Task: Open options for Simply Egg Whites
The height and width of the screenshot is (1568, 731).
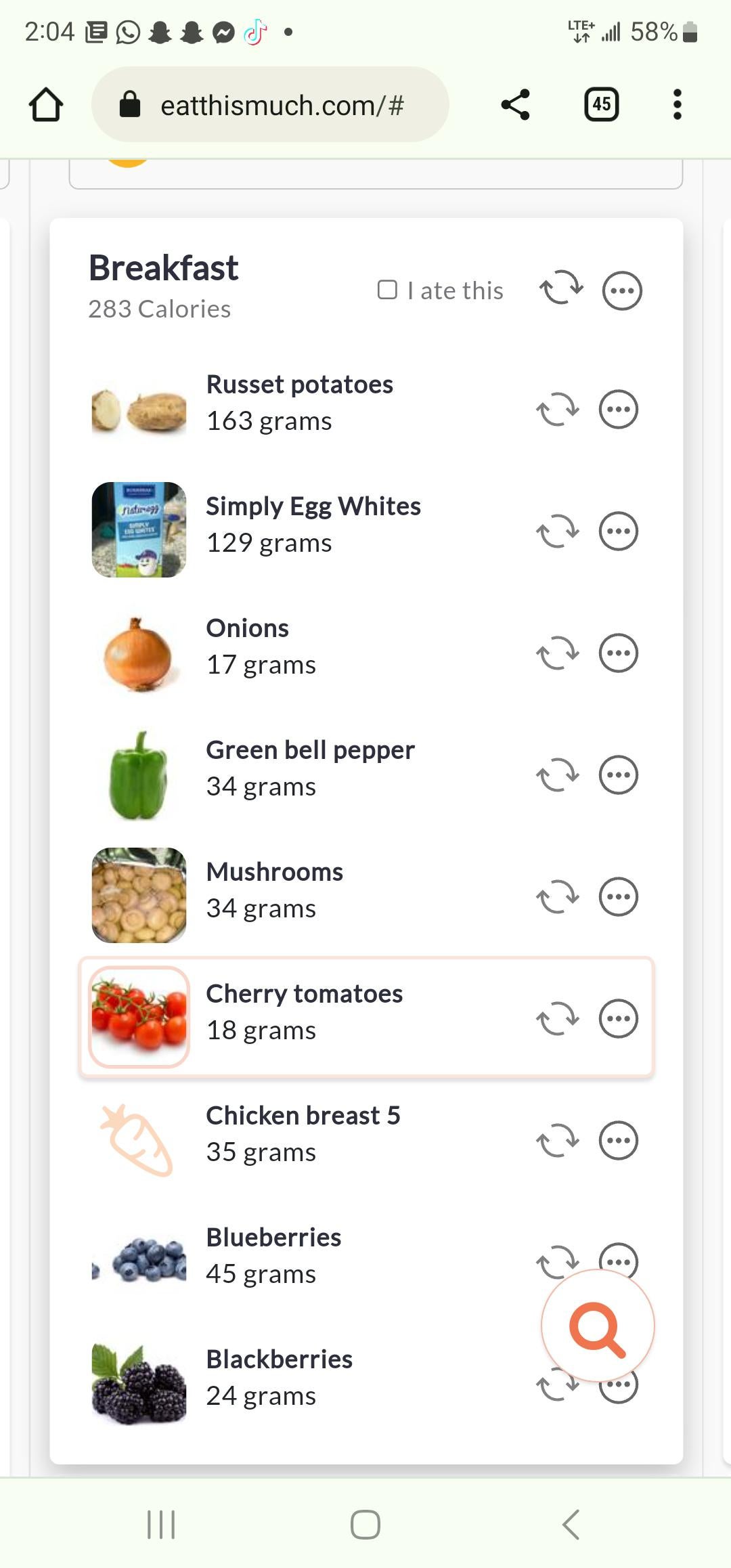Action: (x=619, y=531)
